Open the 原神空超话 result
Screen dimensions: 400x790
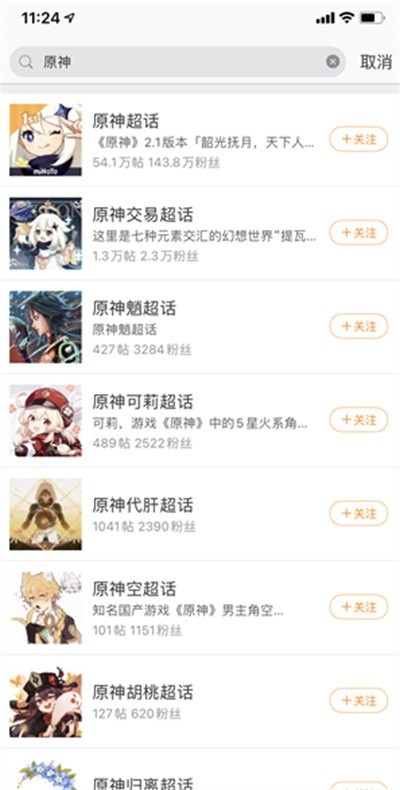click(200, 608)
